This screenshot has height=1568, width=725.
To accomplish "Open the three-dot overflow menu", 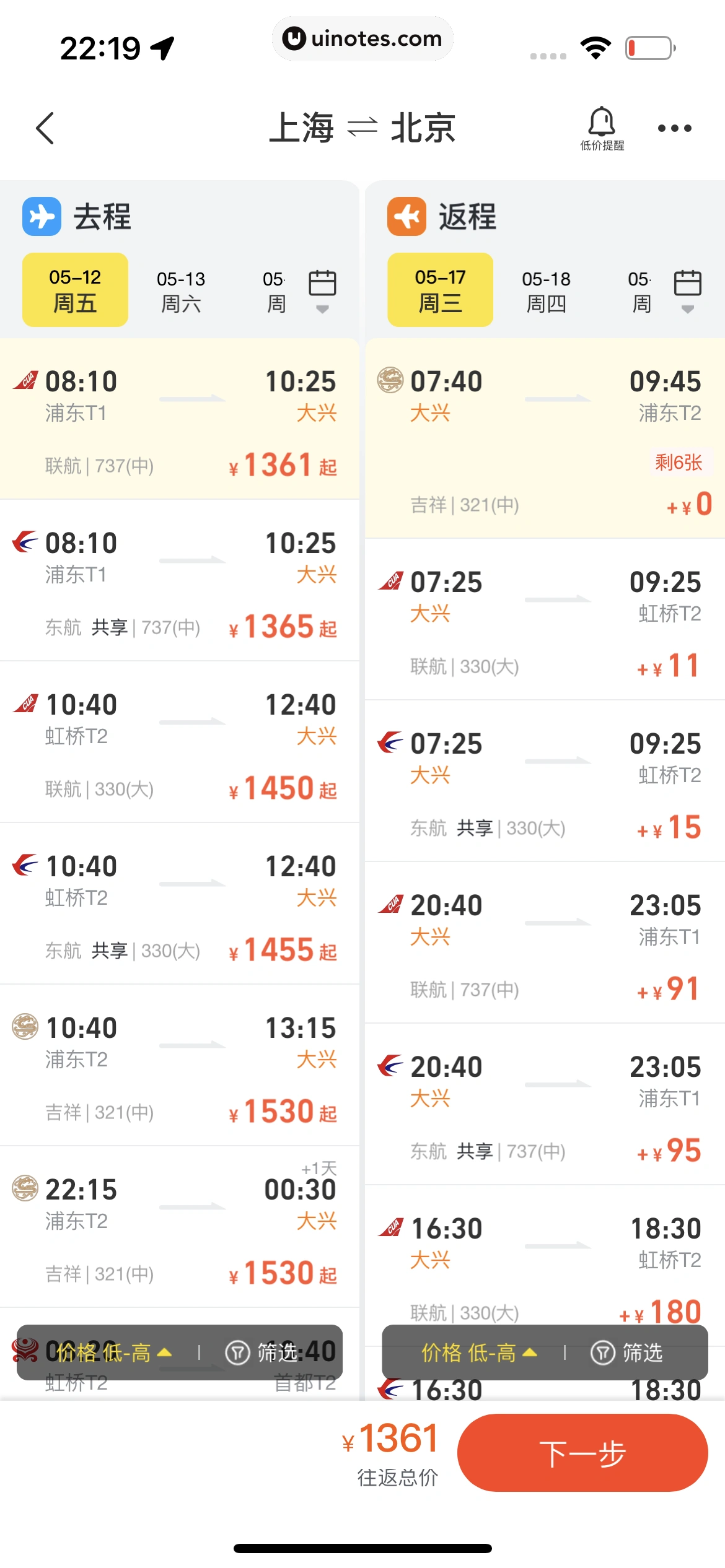I will [x=674, y=128].
